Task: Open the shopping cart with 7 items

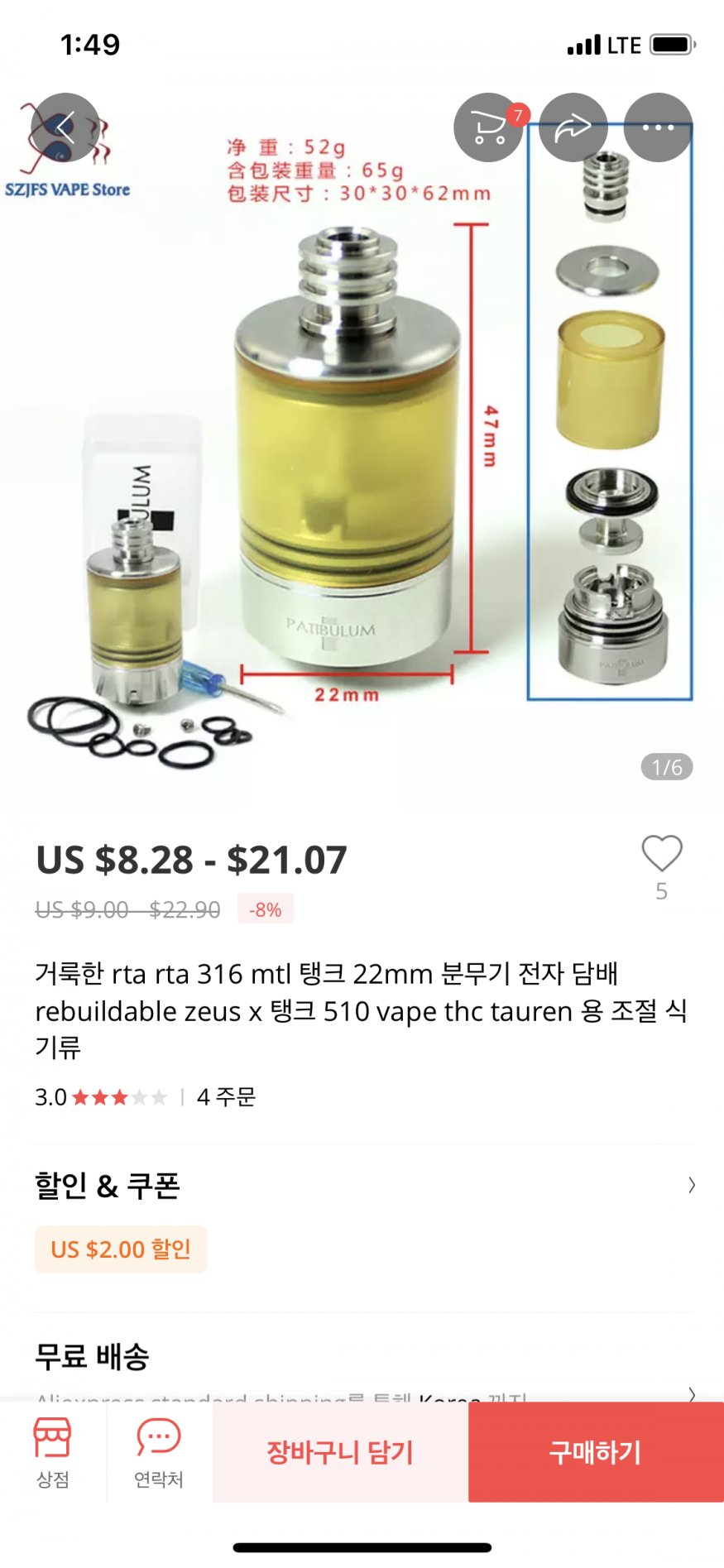Action: click(x=488, y=127)
